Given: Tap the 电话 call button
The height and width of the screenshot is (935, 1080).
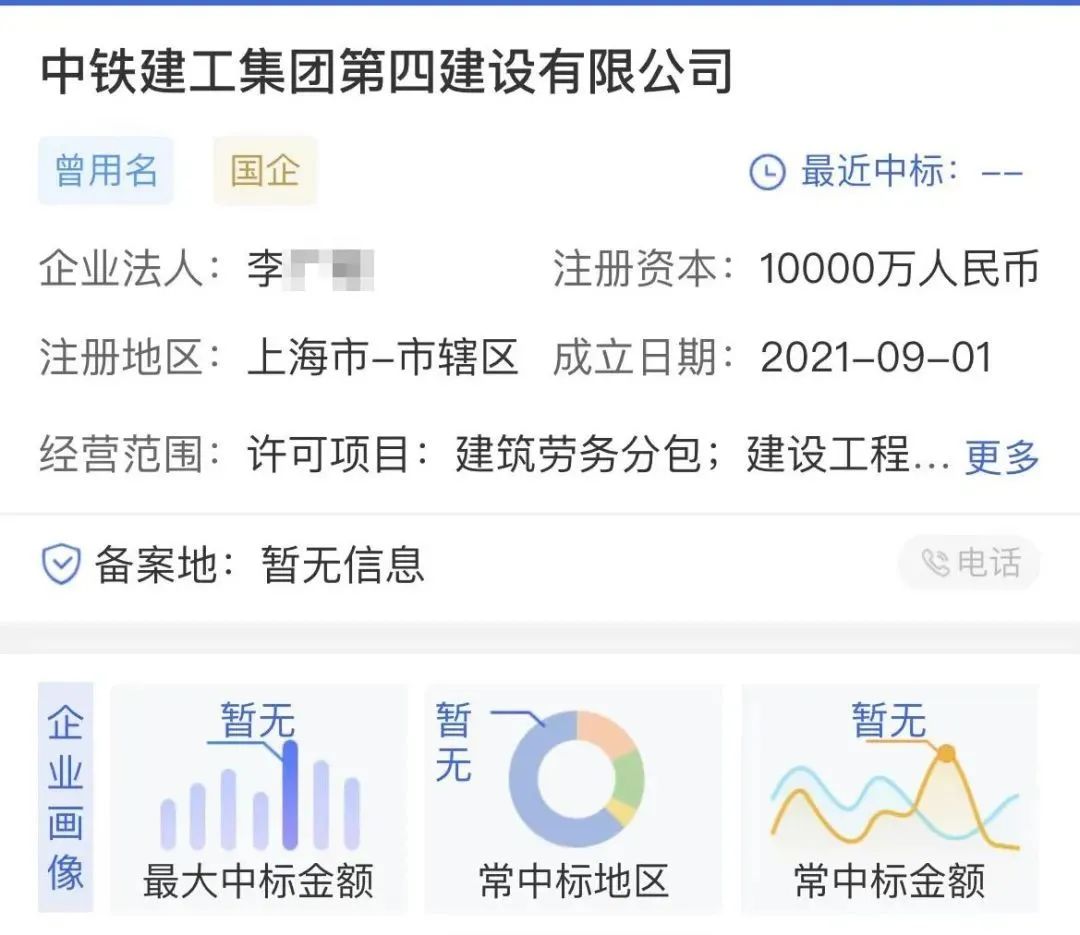Looking at the screenshot, I should (x=969, y=563).
